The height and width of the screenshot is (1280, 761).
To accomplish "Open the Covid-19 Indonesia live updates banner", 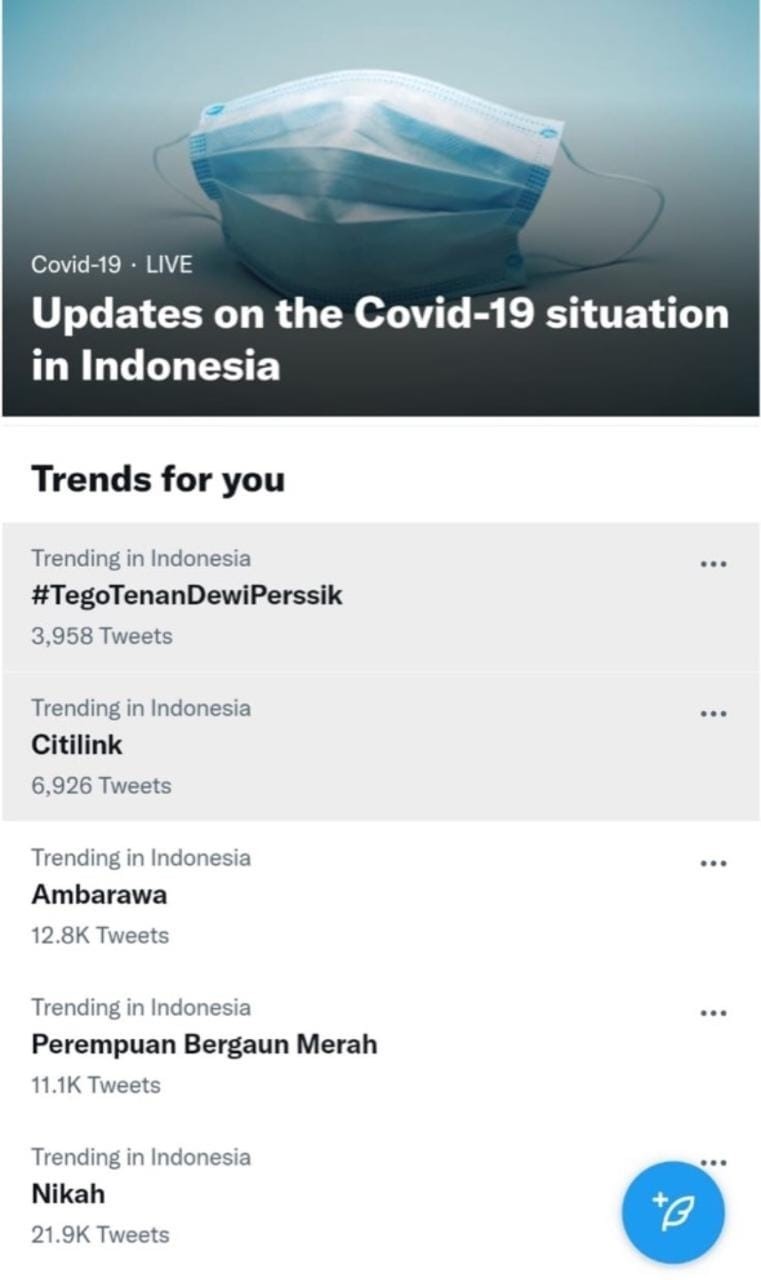I will coord(380,208).
